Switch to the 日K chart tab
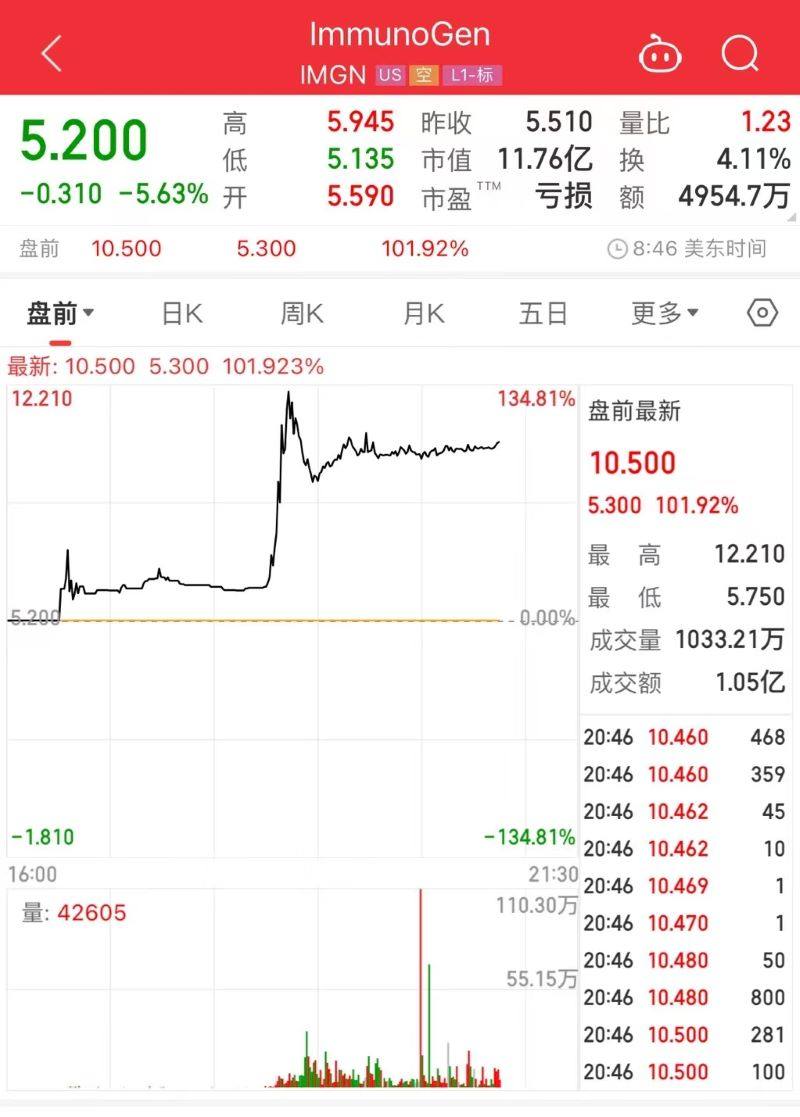Screen dimensions: 800x1117 pyautogui.click(x=182, y=314)
